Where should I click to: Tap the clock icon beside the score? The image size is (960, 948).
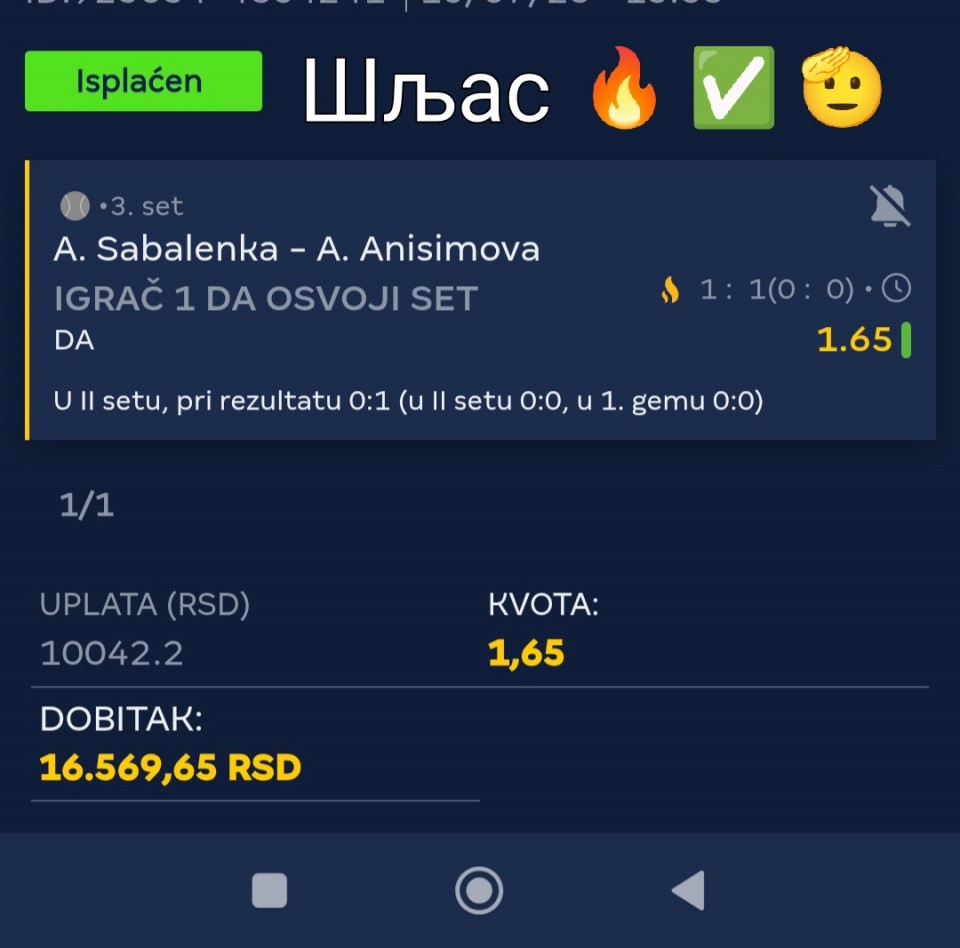click(x=897, y=290)
